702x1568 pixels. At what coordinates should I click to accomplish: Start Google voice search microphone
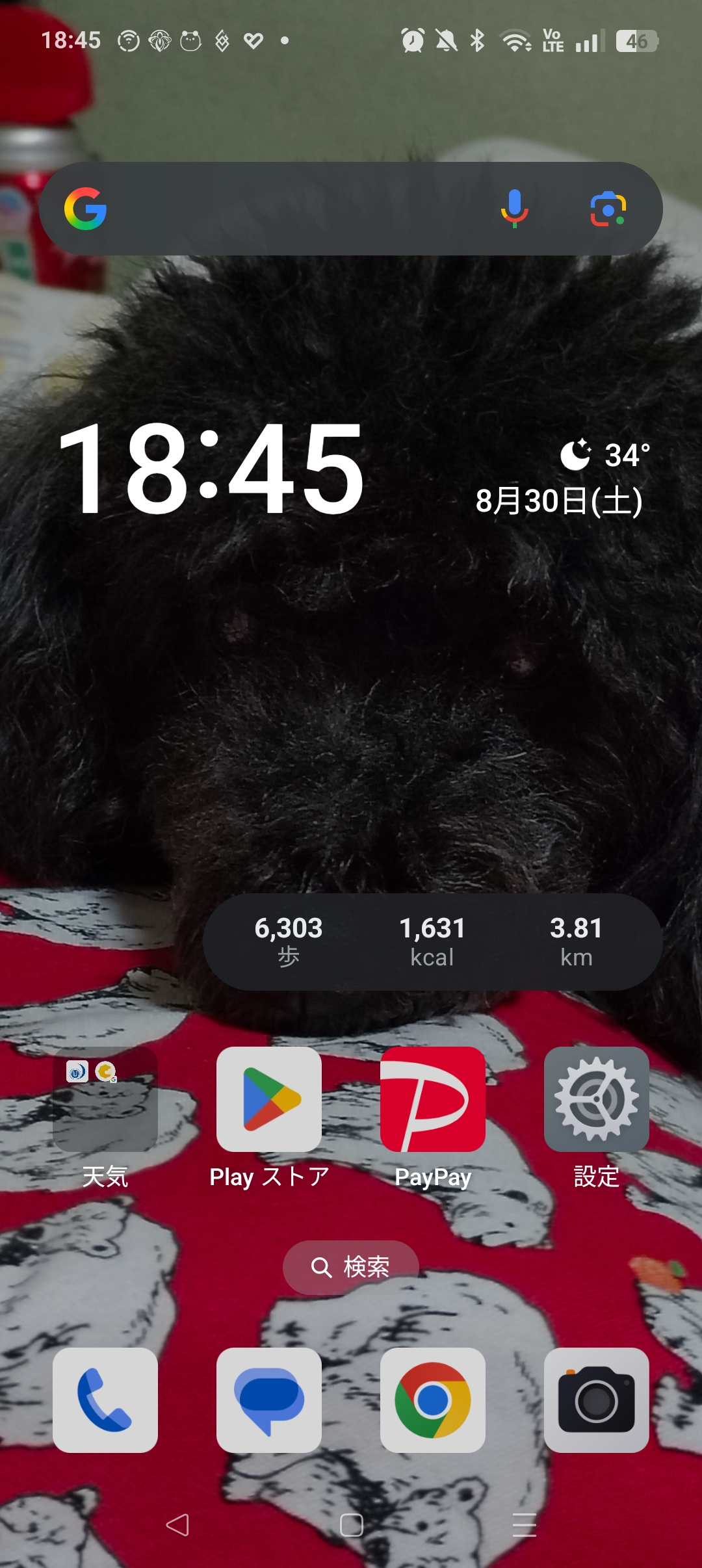514,209
